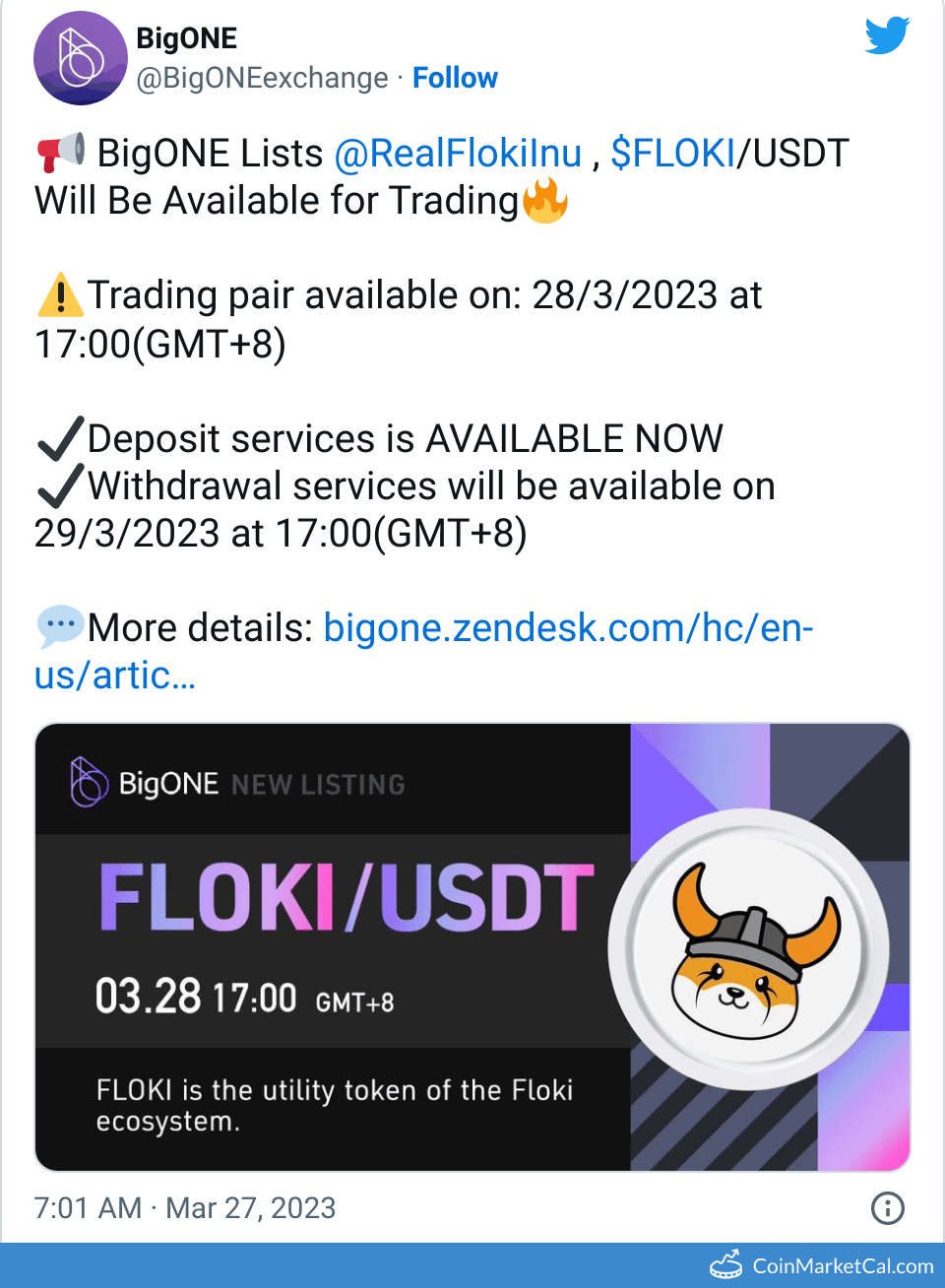
Task: Open the @RealFlokiInu mention
Action: click(458, 154)
